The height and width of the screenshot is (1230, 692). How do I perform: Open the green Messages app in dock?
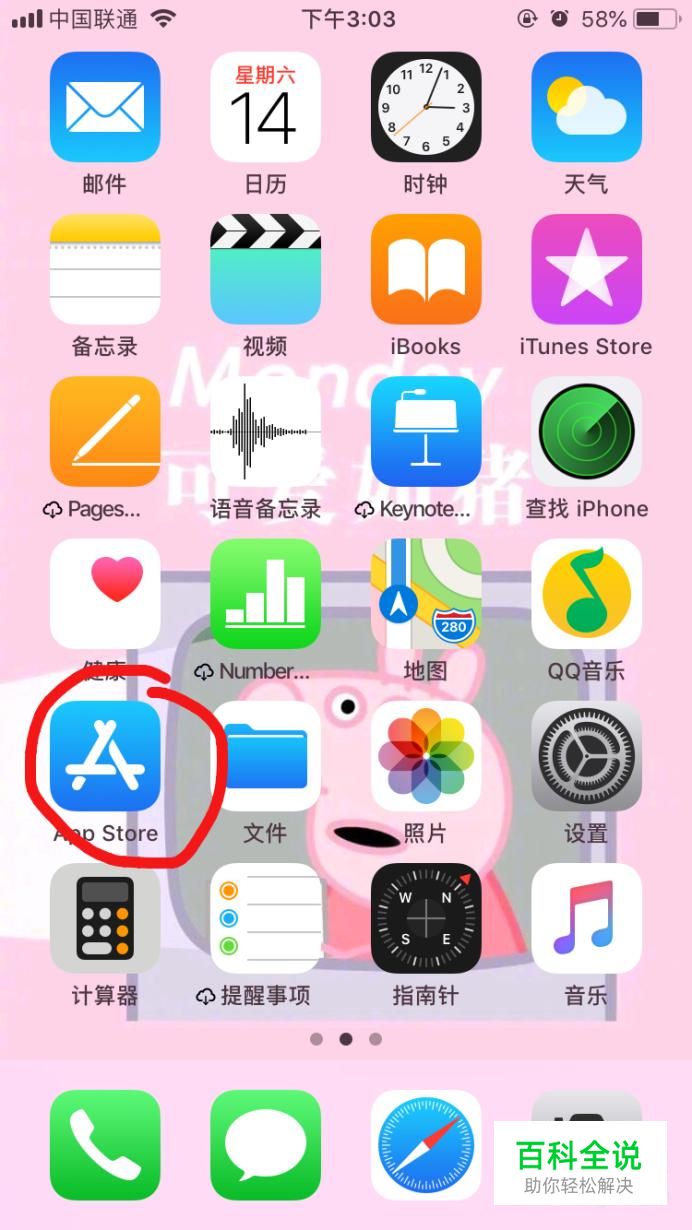click(x=265, y=1144)
